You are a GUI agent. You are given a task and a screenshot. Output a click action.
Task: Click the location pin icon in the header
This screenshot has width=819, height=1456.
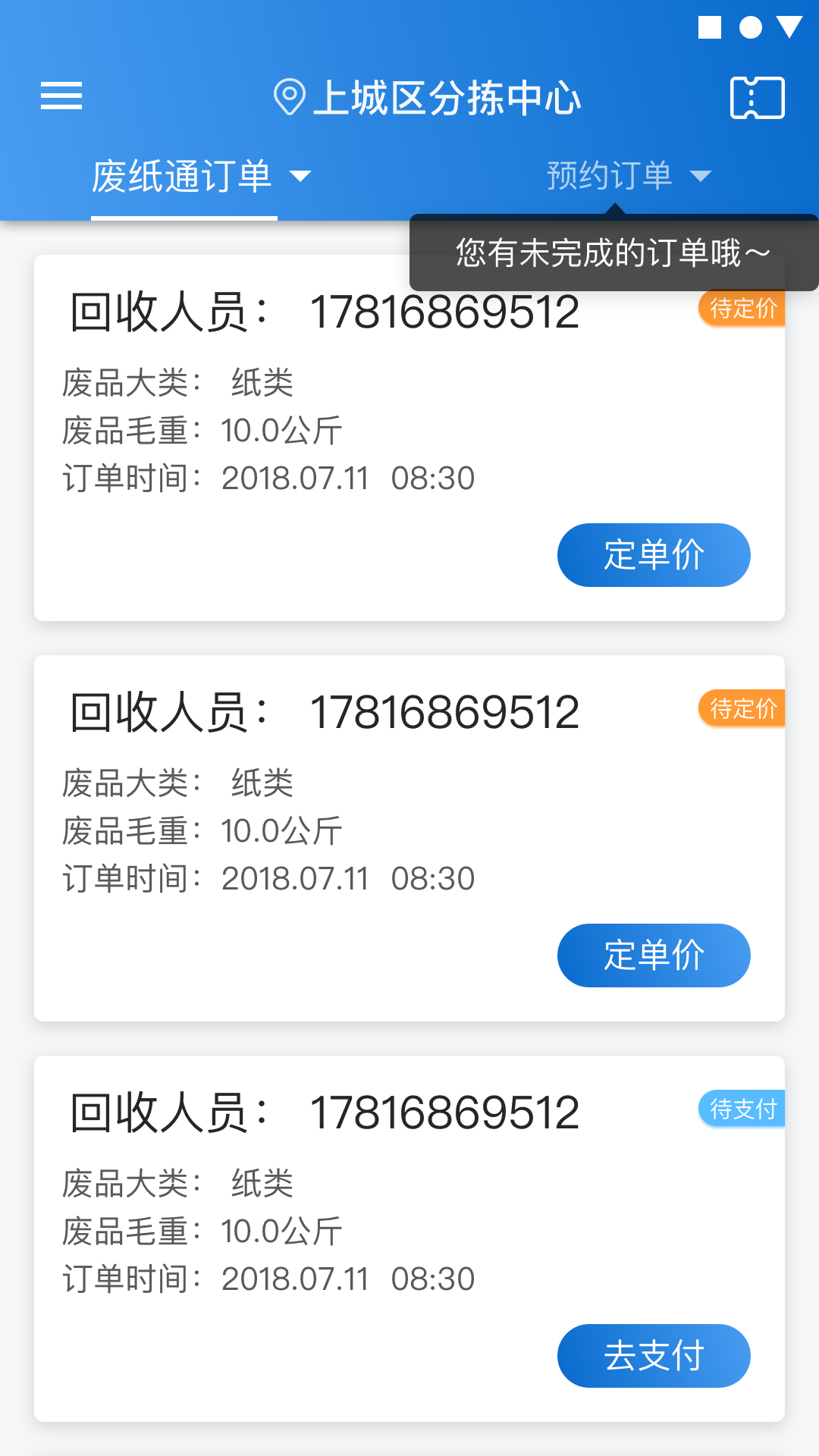[290, 96]
